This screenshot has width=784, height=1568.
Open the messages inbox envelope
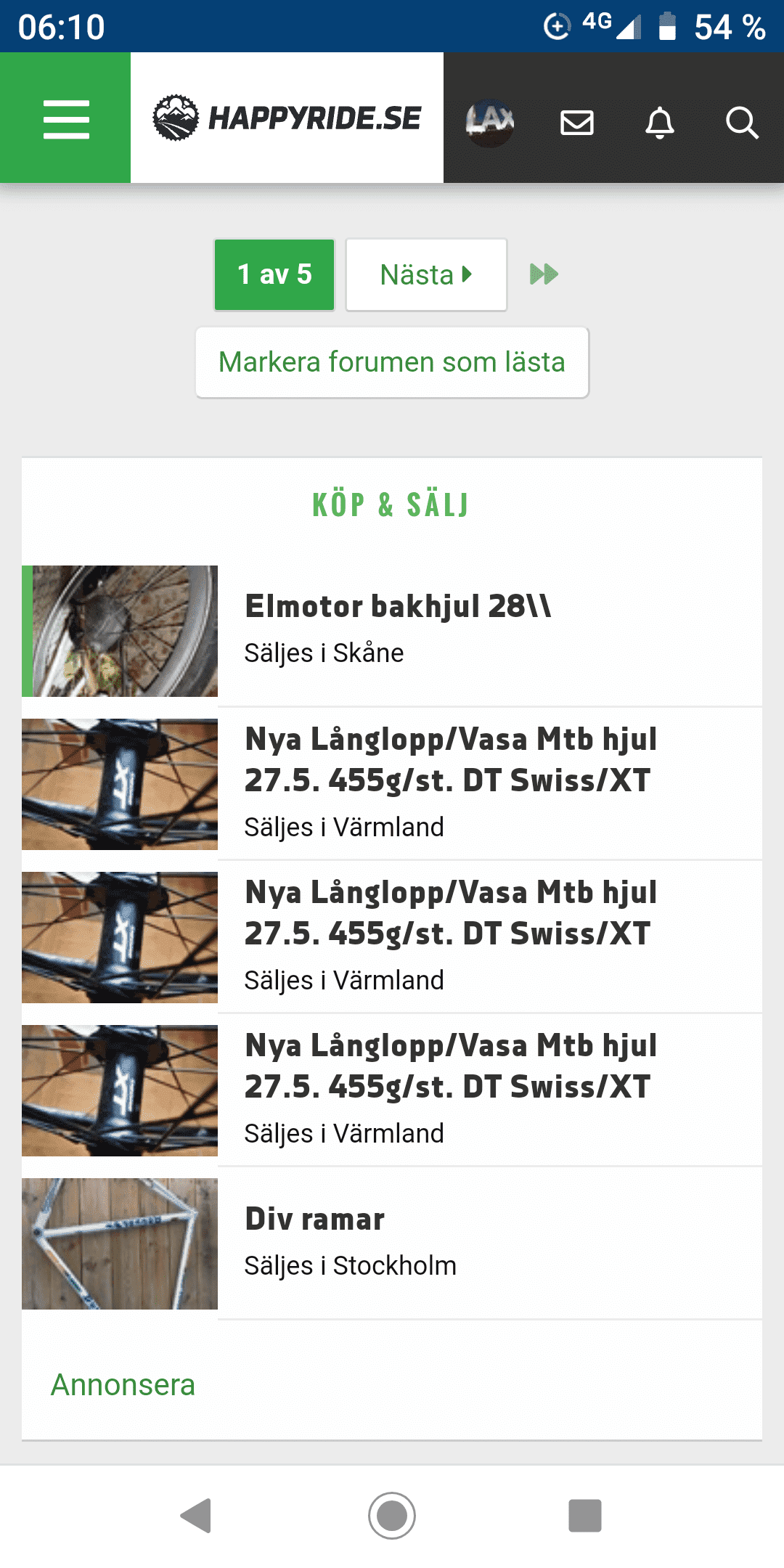coord(577,123)
